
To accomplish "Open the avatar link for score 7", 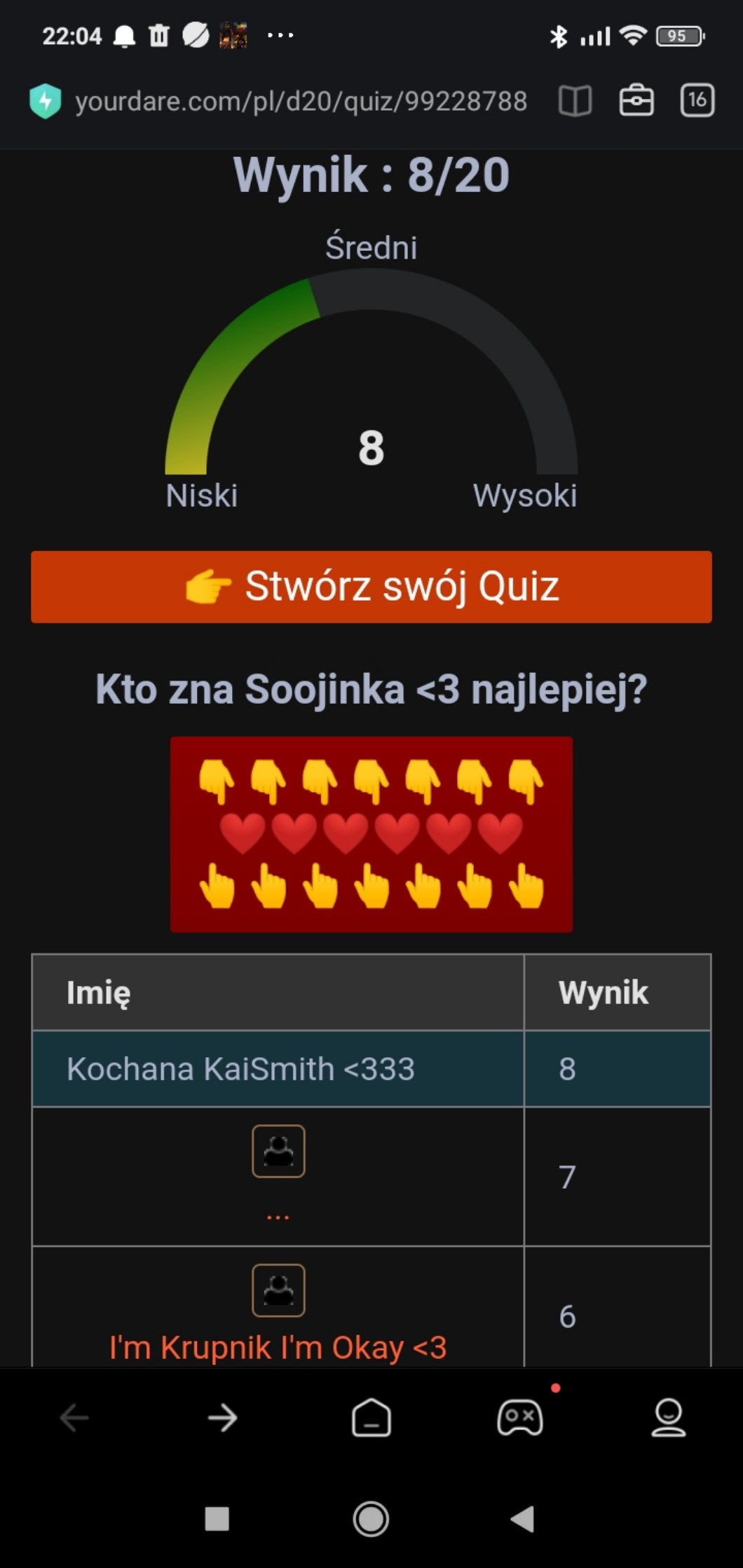I will click(278, 1151).
